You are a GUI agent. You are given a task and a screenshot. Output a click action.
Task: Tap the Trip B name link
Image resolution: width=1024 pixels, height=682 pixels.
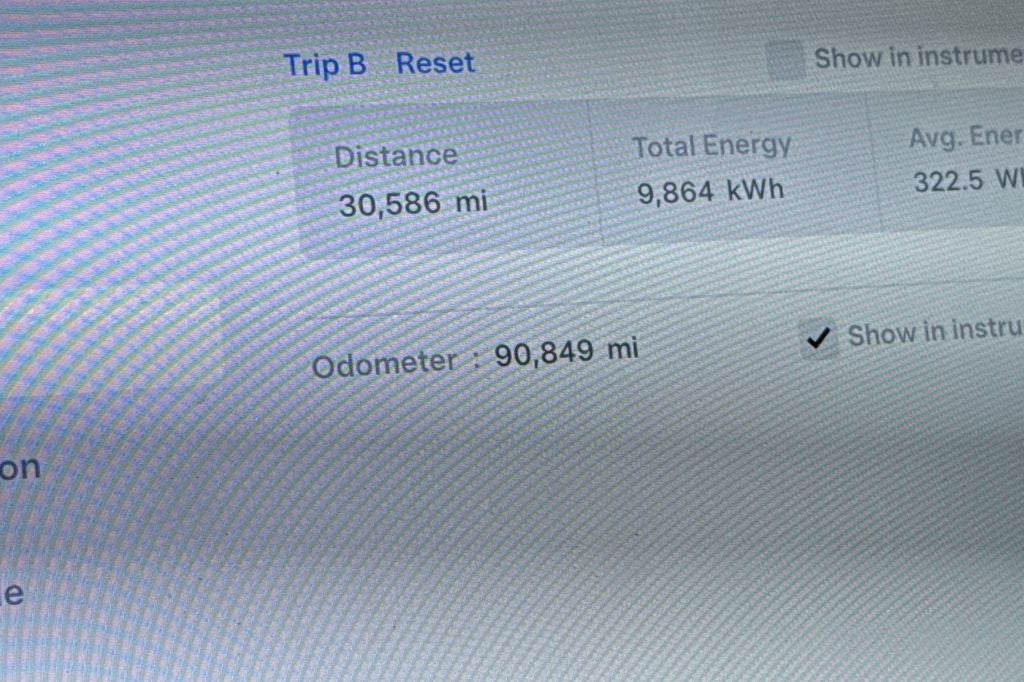[325, 65]
